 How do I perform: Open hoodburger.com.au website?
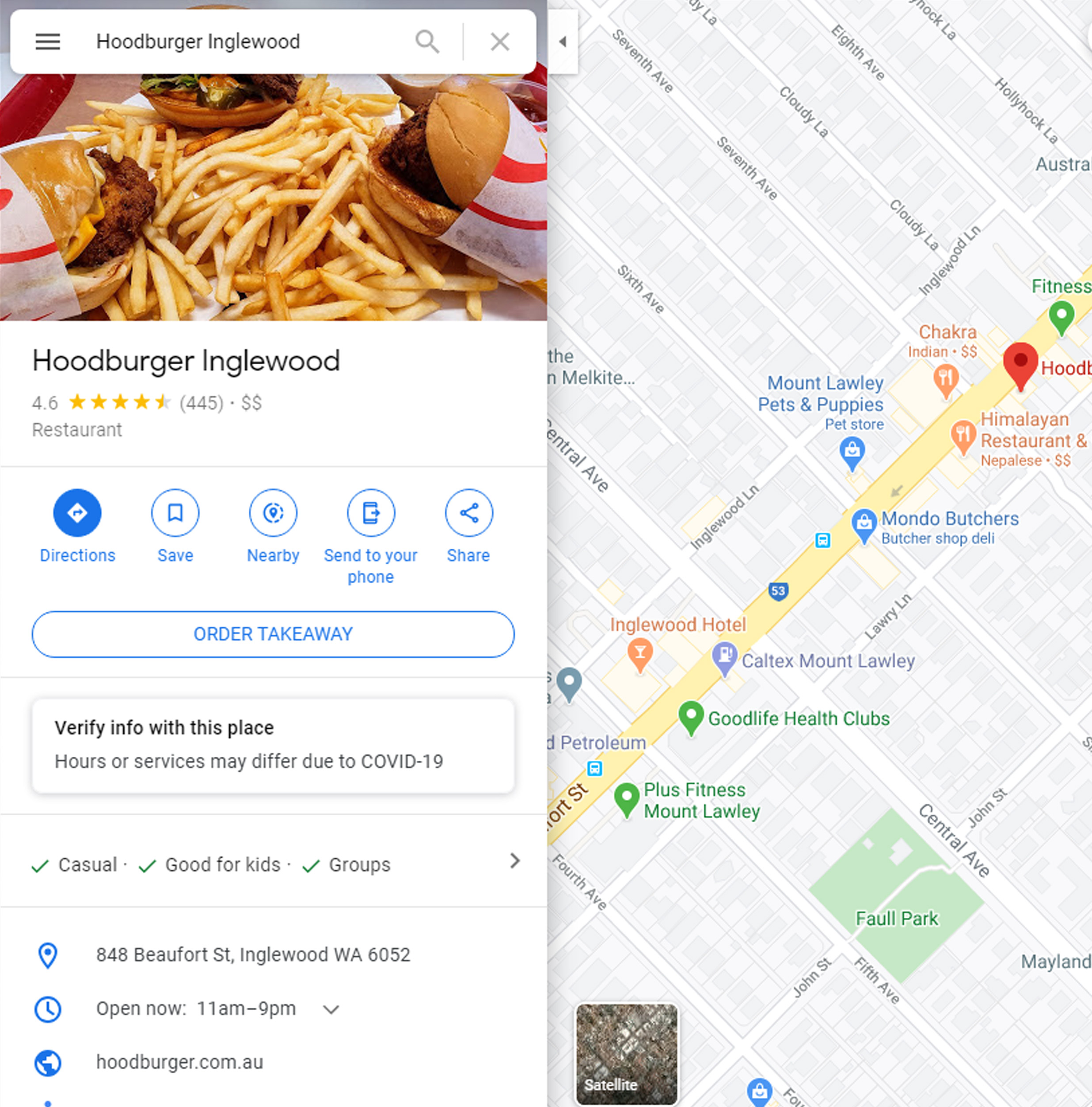[179, 1062]
